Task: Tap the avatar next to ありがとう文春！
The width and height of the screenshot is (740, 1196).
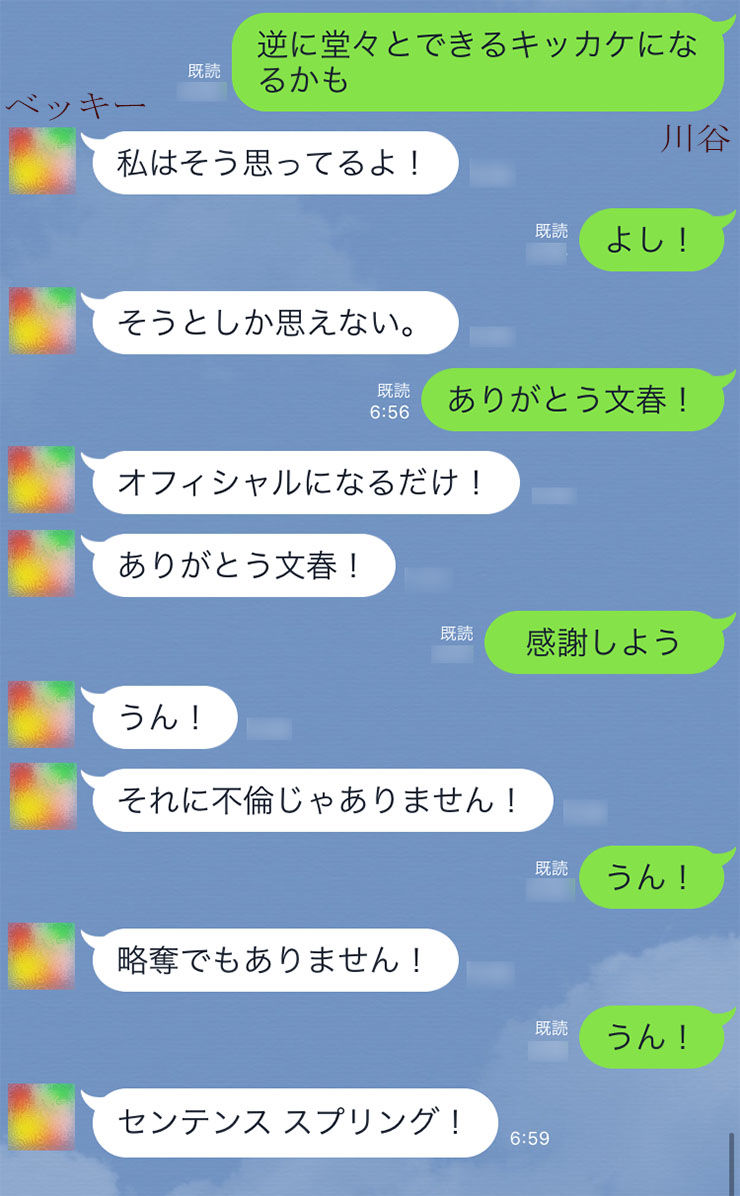Action: tap(40, 562)
